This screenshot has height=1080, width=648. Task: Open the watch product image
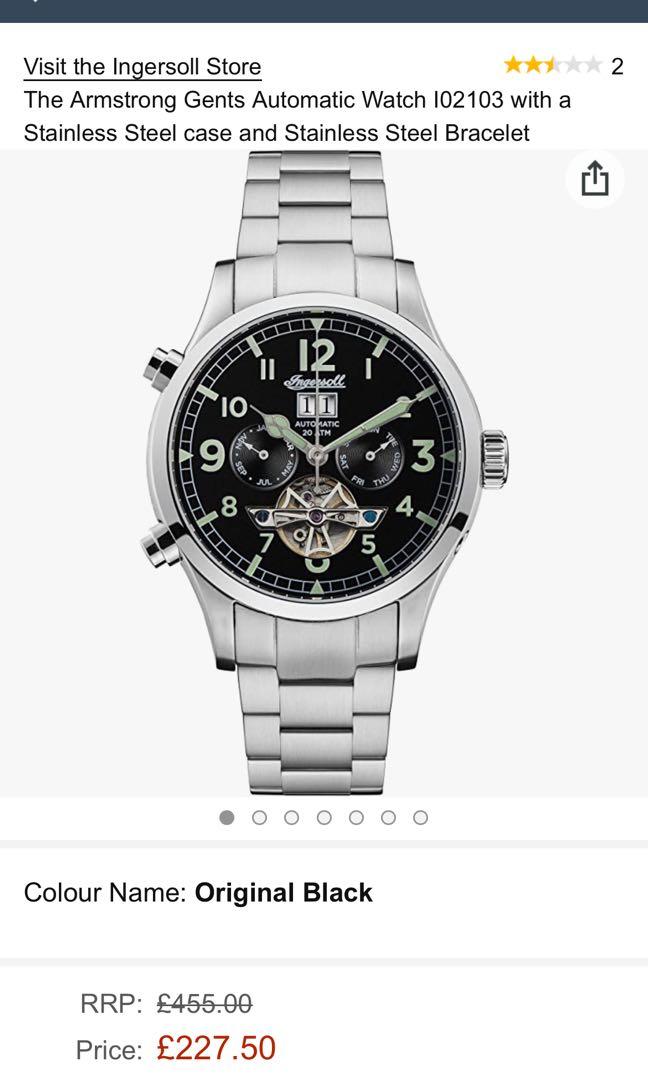tap(322, 470)
